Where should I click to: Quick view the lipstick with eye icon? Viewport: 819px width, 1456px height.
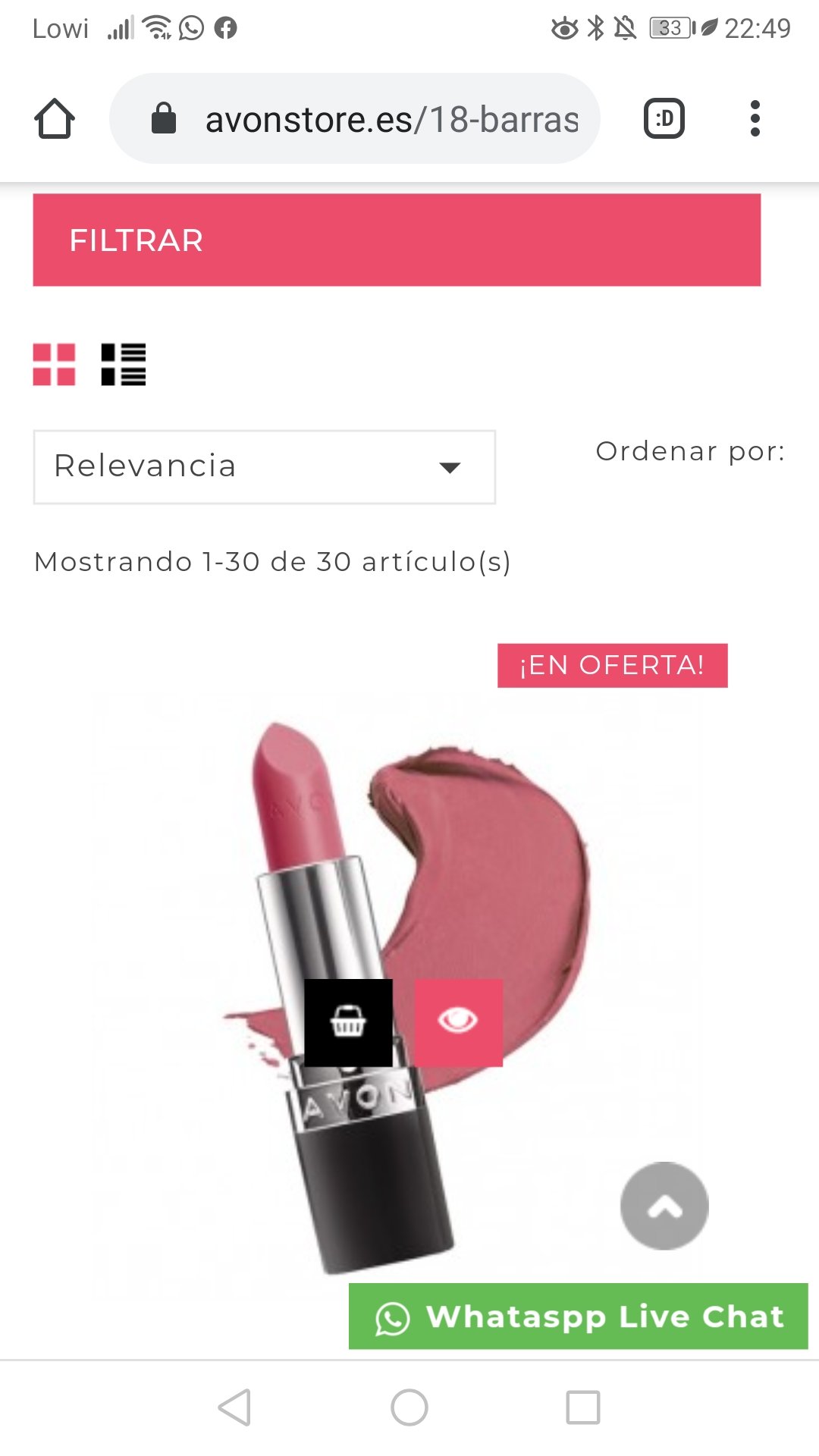pyautogui.click(x=458, y=1022)
